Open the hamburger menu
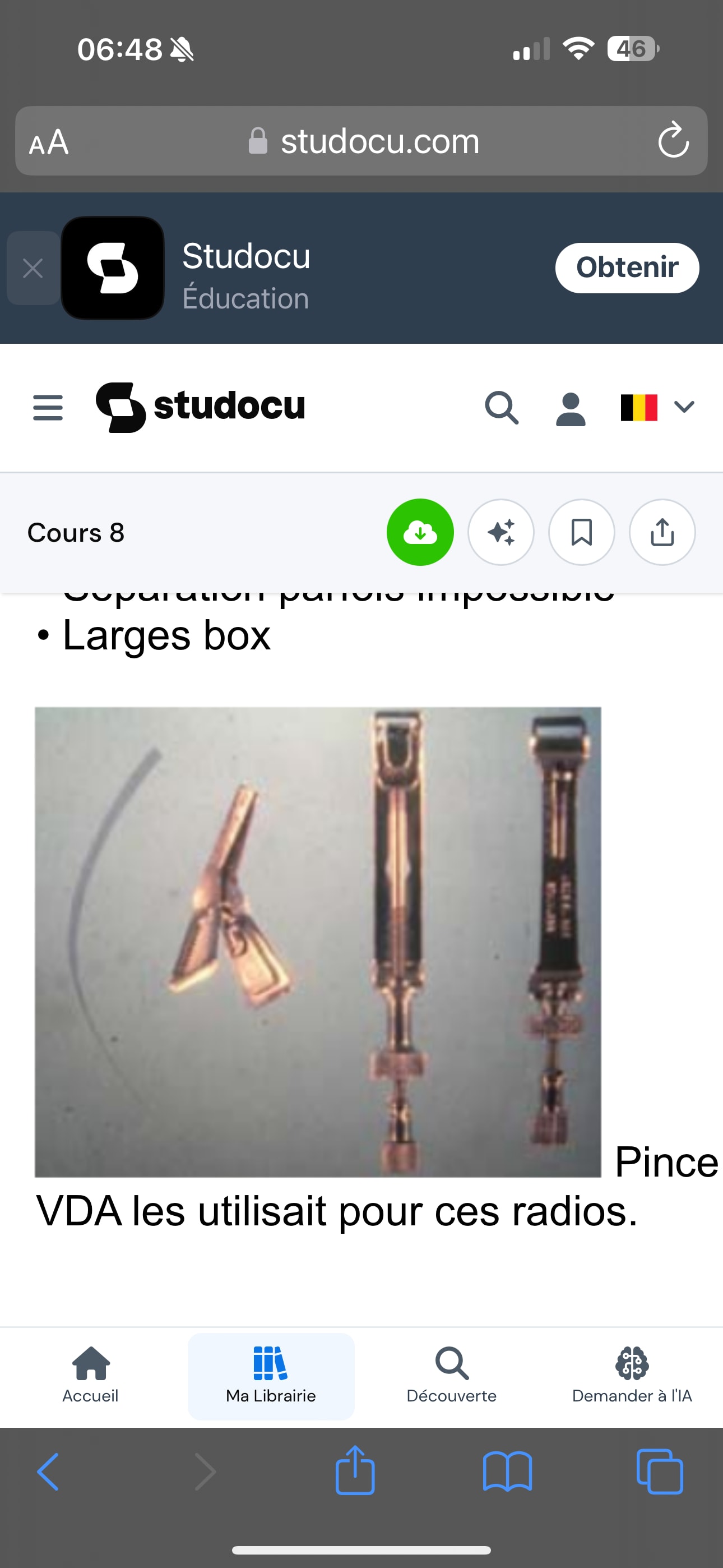Screen dimensions: 723x1568 [x=48, y=407]
